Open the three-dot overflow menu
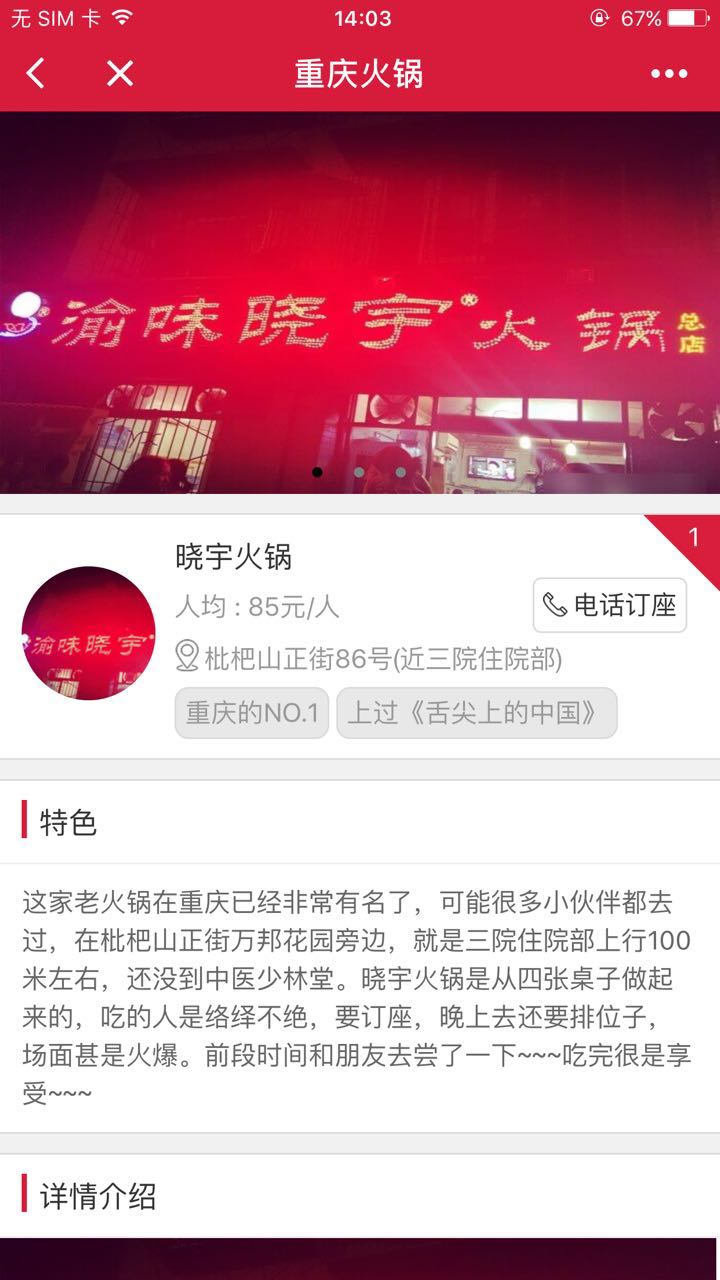The image size is (720, 1280). pyautogui.click(x=669, y=73)
